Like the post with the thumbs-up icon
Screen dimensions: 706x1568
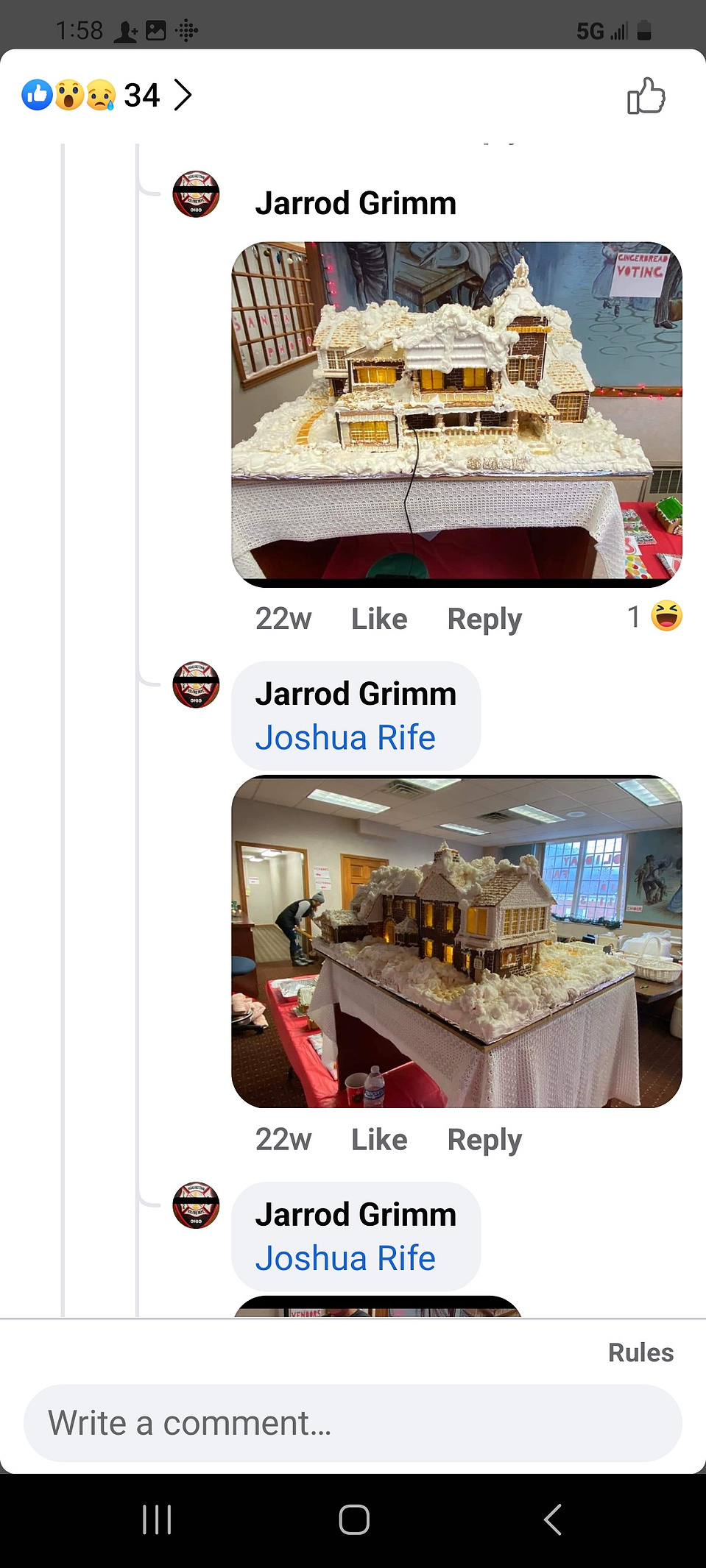(646, 96)
